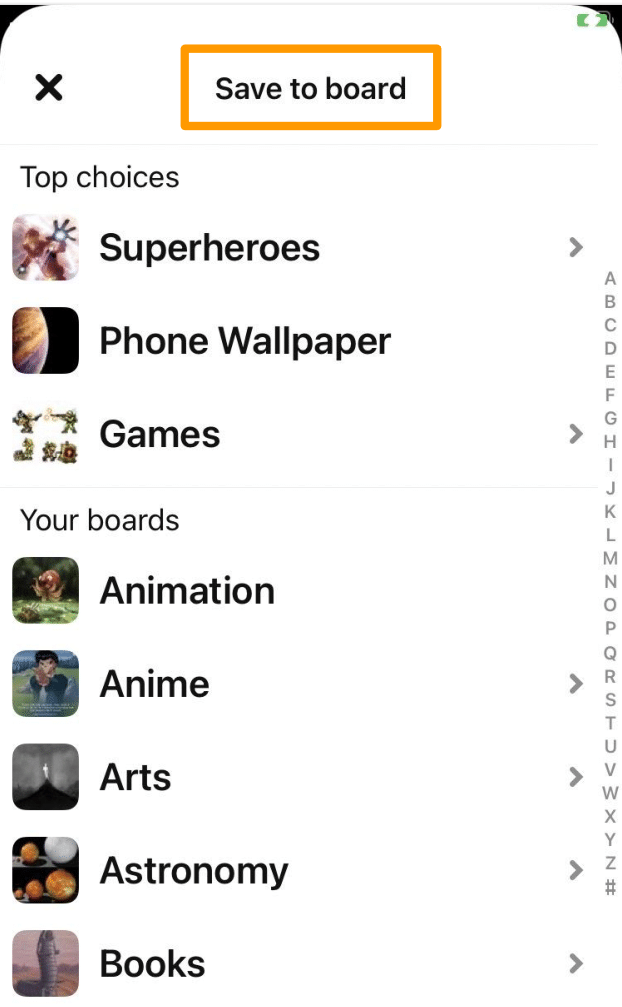Save pin to Superheroes board

click(x=210, y=247)
